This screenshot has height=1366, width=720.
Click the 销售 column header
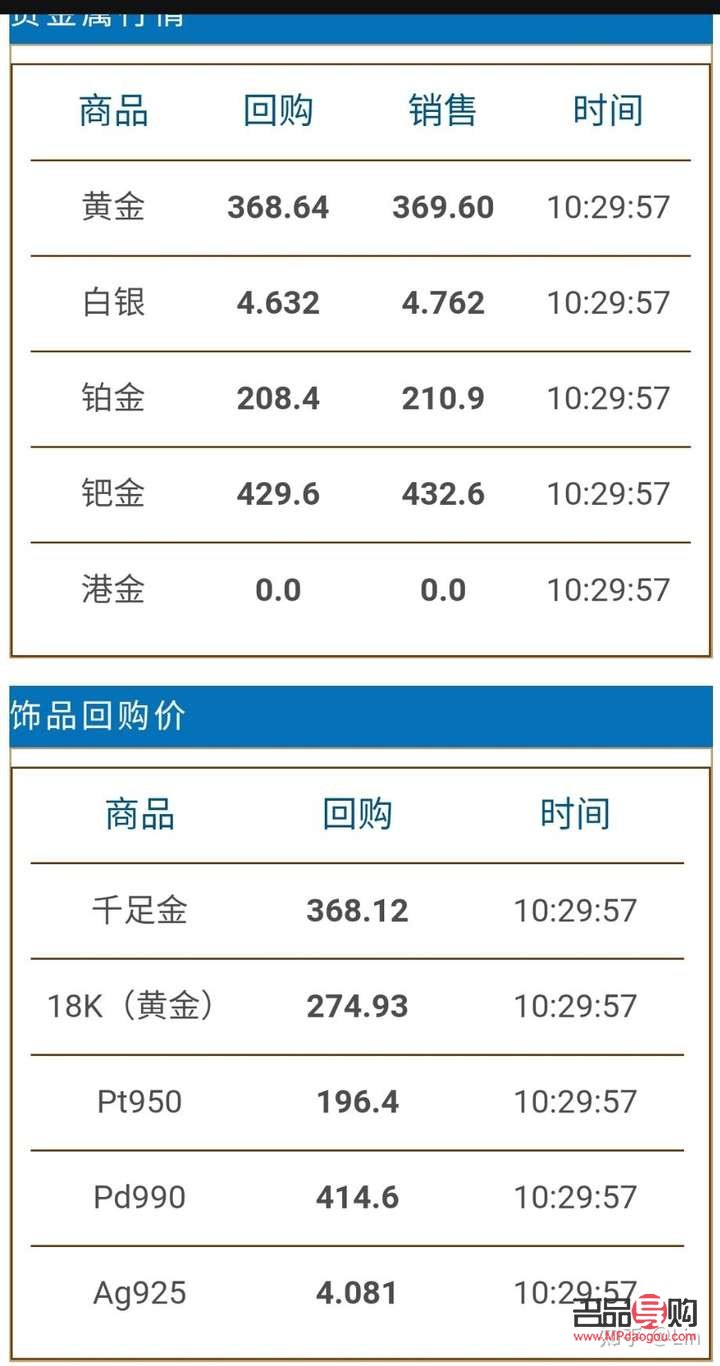coord(443,110)
